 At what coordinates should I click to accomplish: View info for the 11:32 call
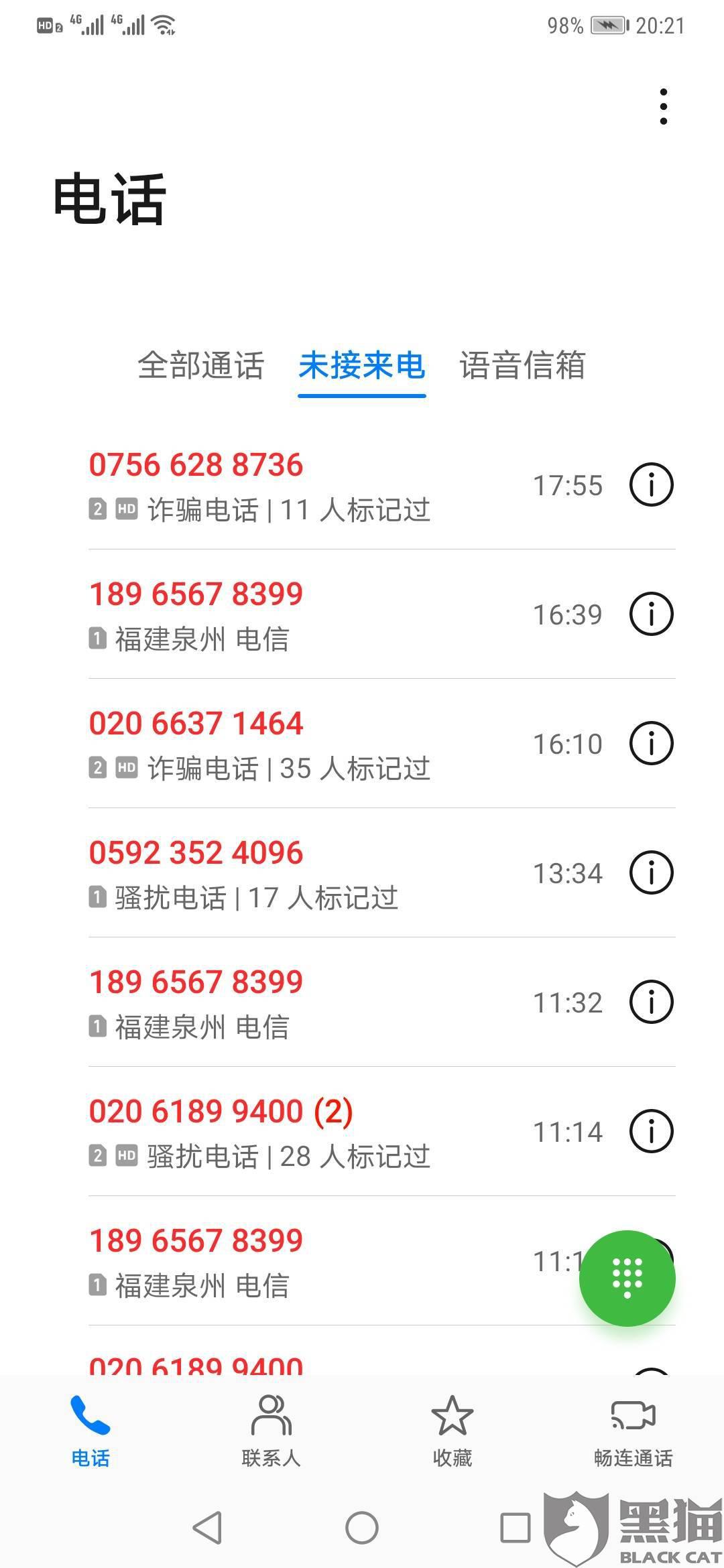[x=651, y=1002]
